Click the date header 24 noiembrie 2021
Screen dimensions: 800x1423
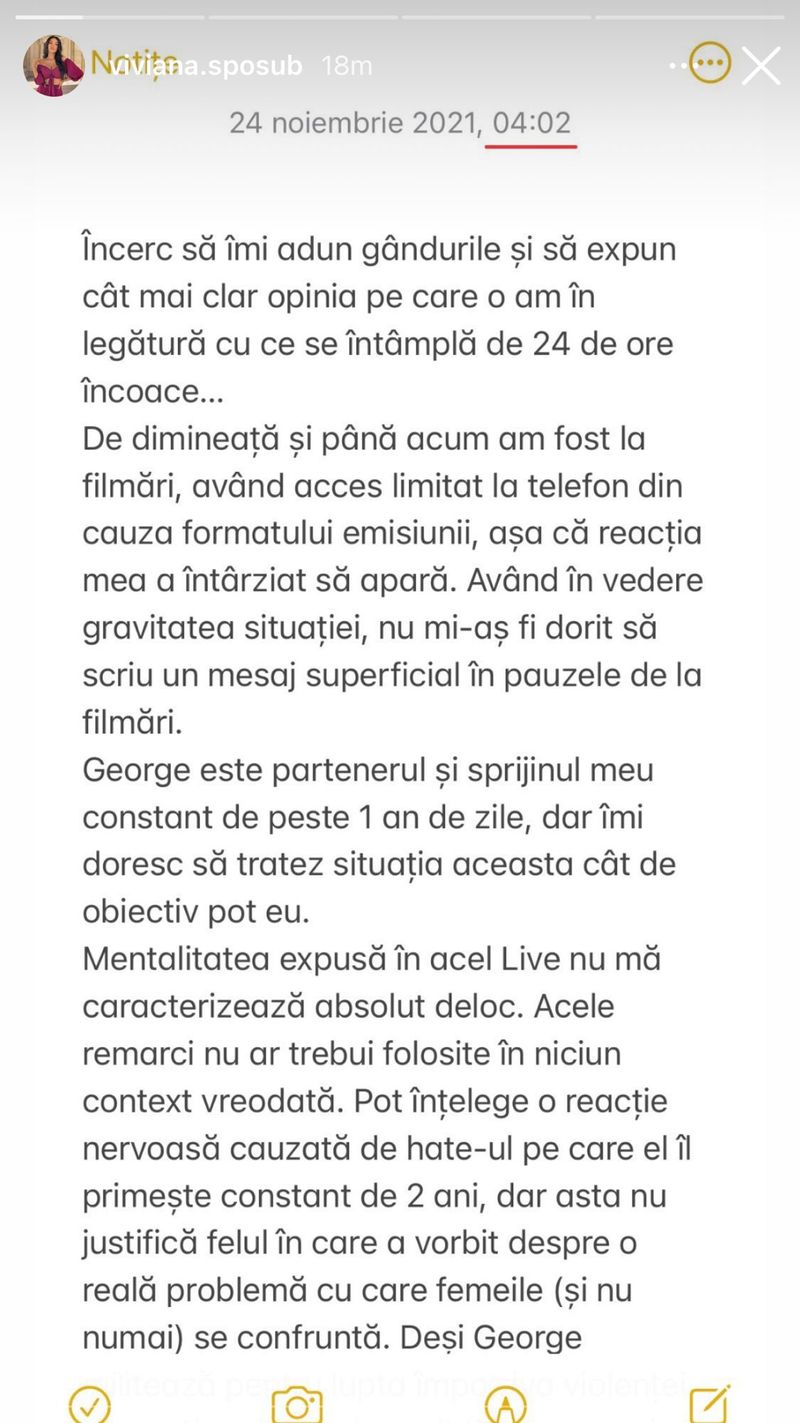(x=360, y=123)
